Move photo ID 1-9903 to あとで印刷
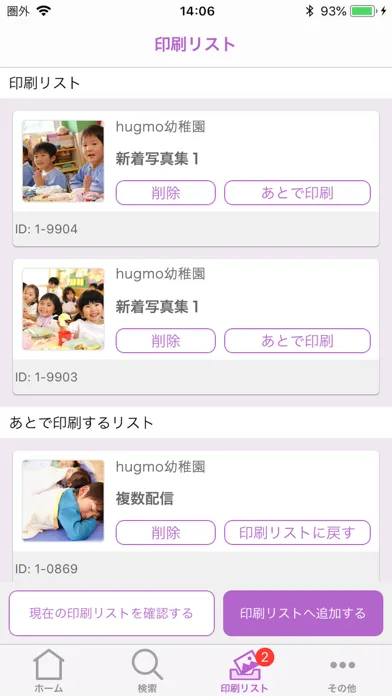The image size is (392, 696). [x=297, y=340]
